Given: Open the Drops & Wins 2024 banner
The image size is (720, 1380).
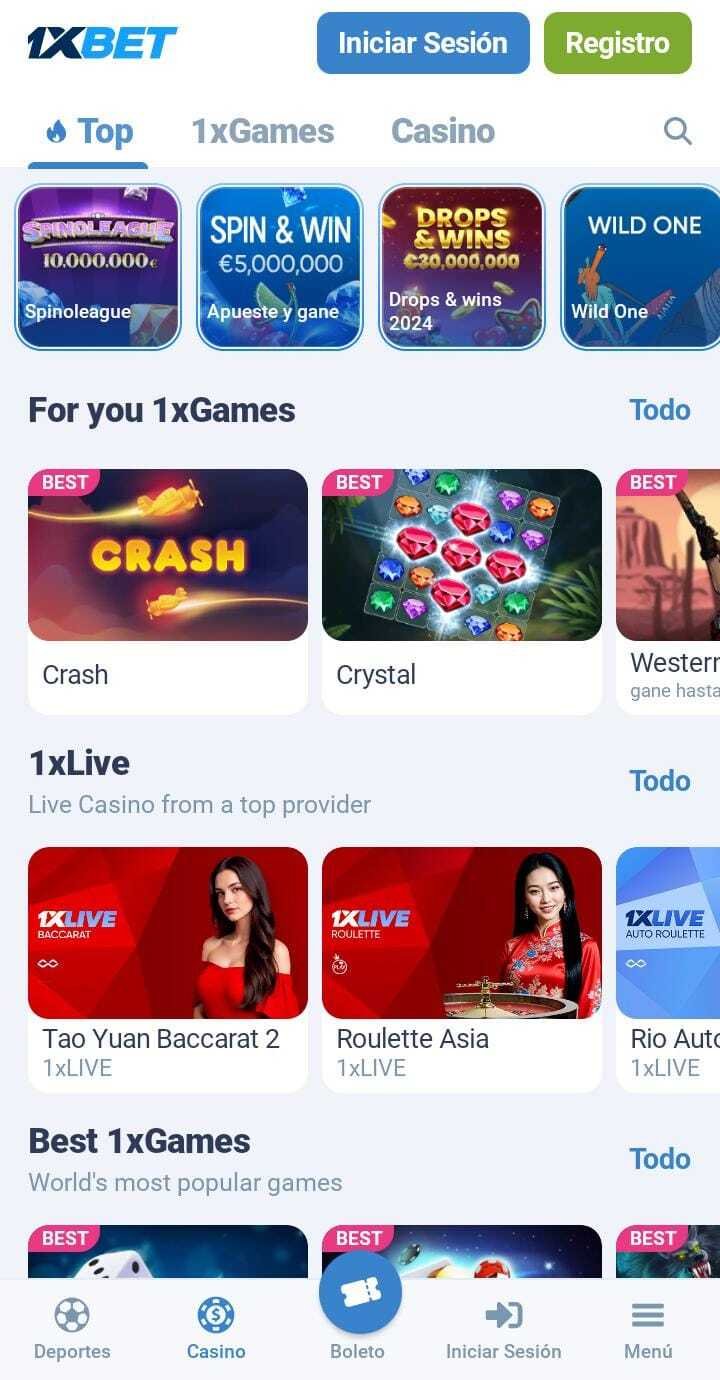Looking at the screenshot, I should (x=462, y=267).
